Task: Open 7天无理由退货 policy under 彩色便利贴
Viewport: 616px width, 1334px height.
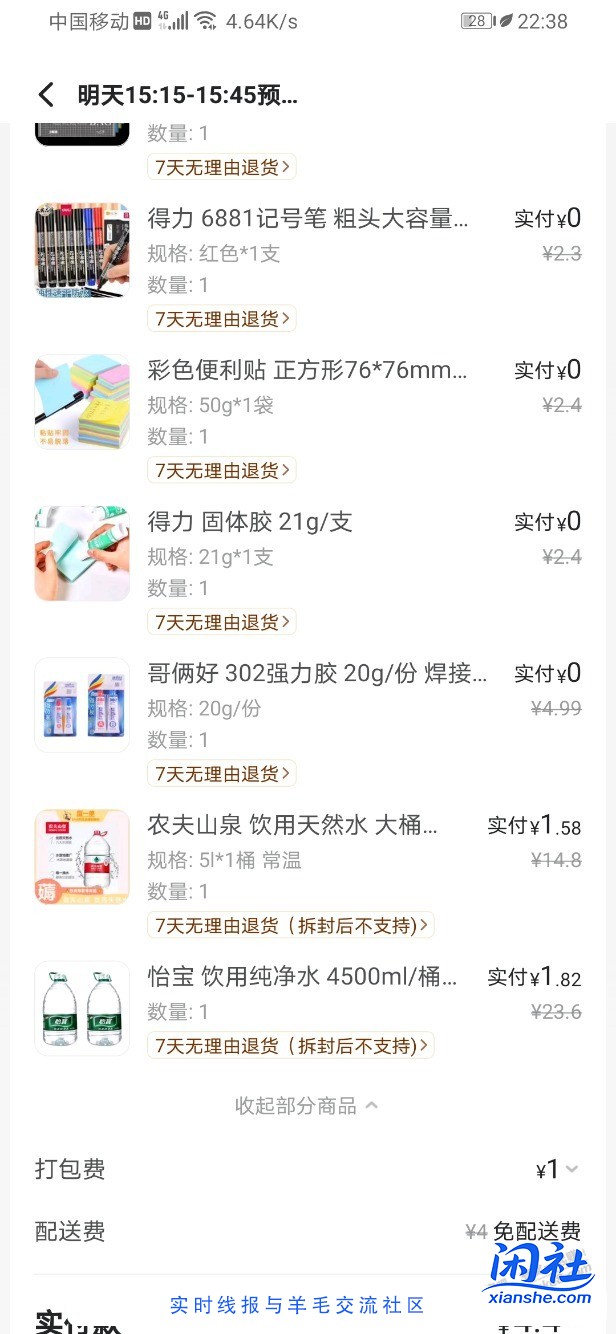Action: [x=222, y=470]
